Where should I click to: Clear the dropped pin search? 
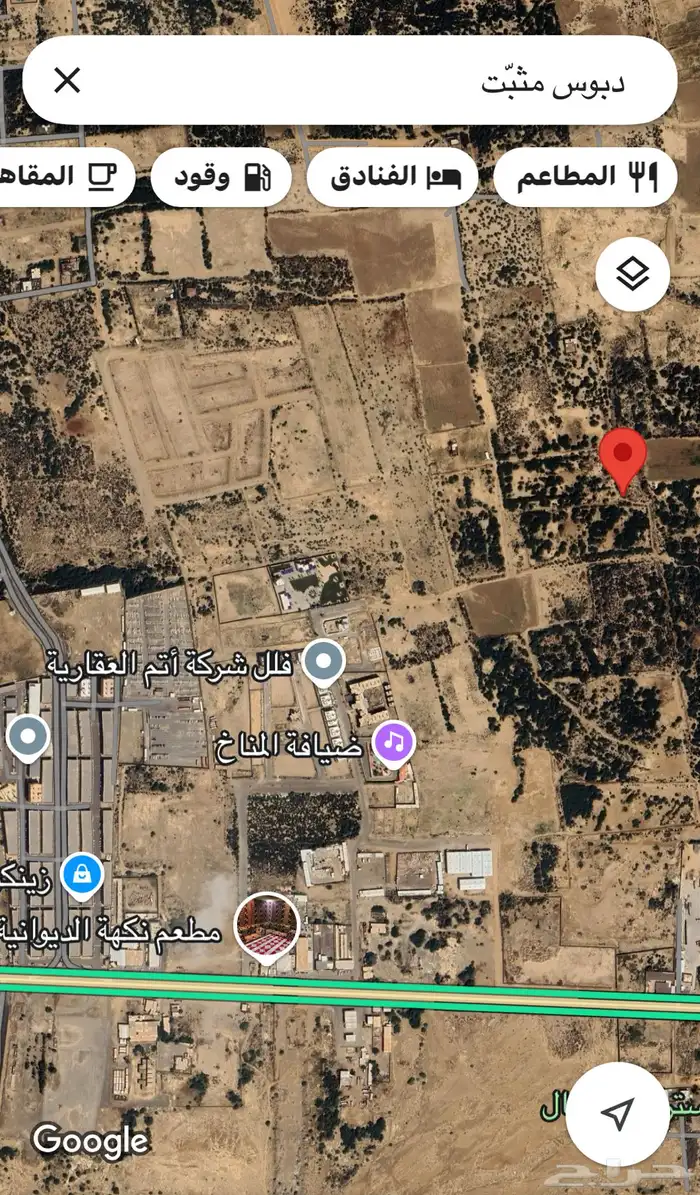coord(67,81)
